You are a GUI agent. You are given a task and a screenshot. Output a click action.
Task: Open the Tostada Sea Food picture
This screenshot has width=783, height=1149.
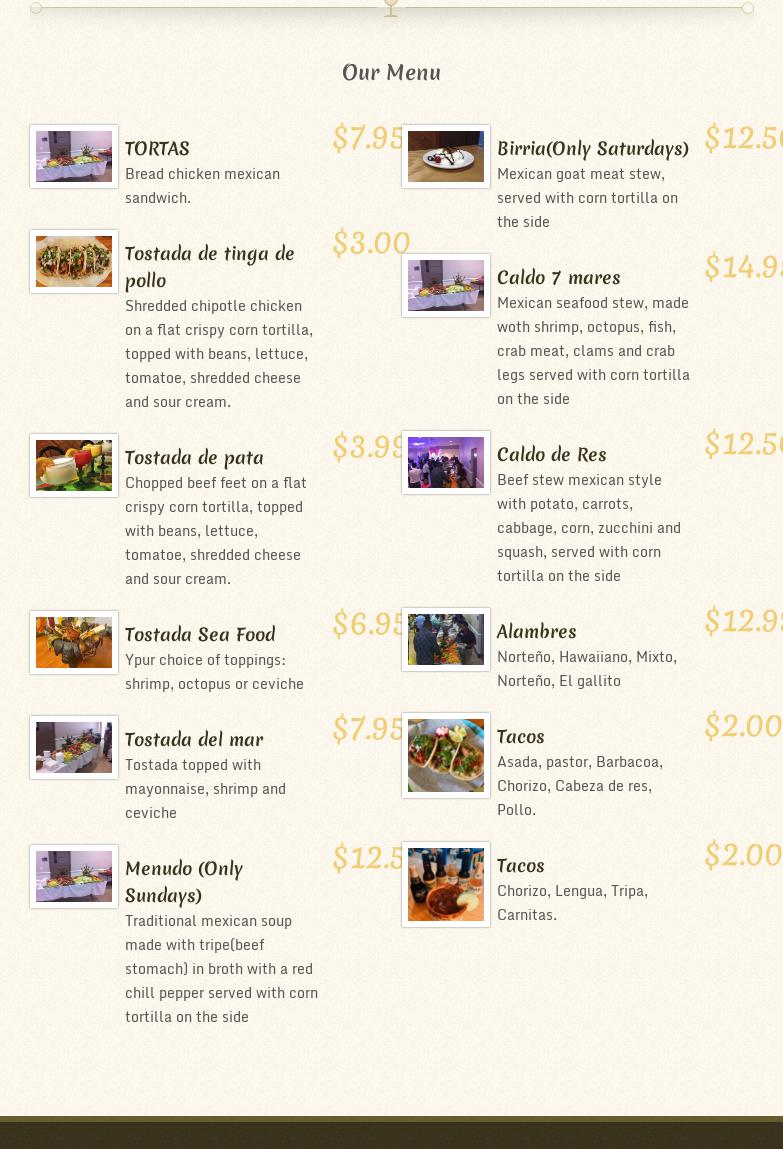point(74,643)
